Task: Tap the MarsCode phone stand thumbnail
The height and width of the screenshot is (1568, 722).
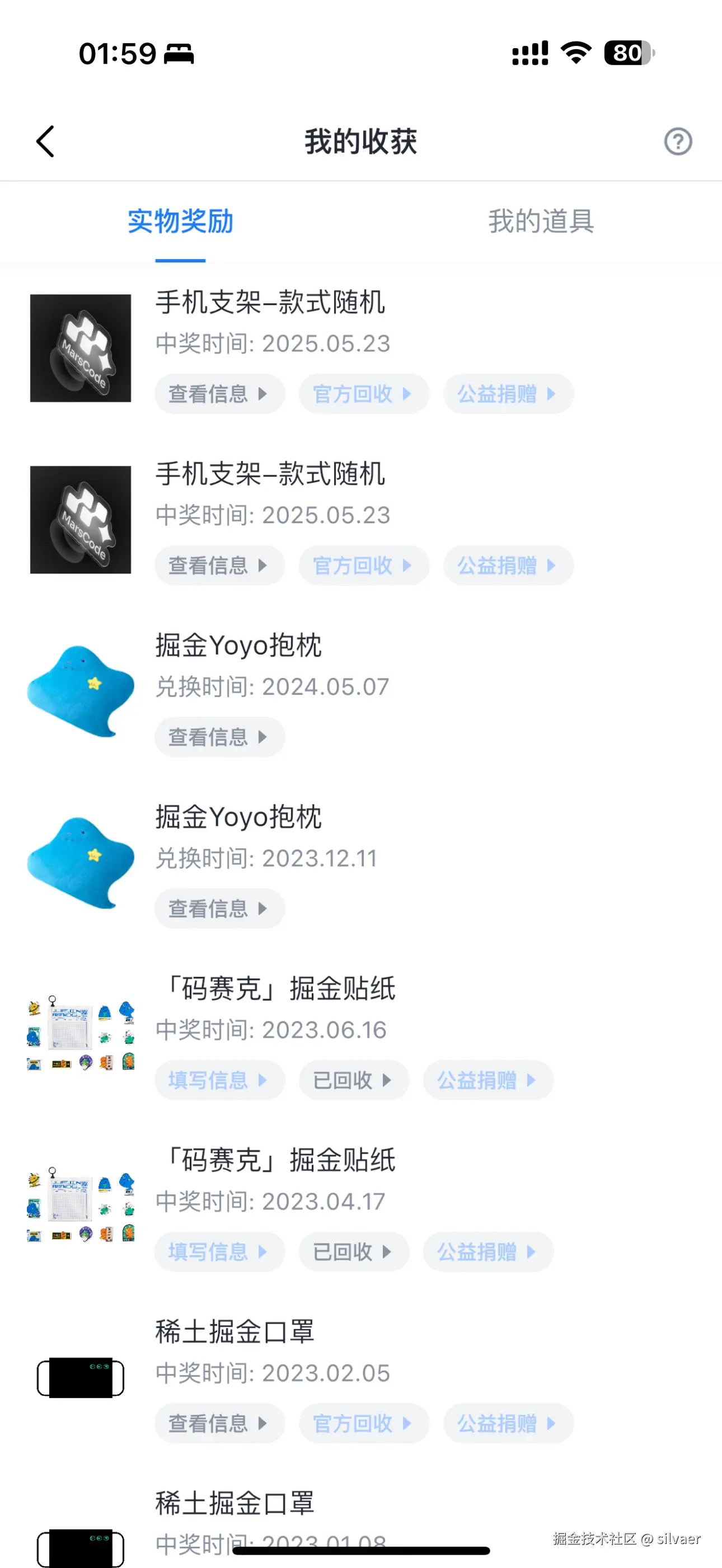Action: pyautogui.click(x=79, y=347)
